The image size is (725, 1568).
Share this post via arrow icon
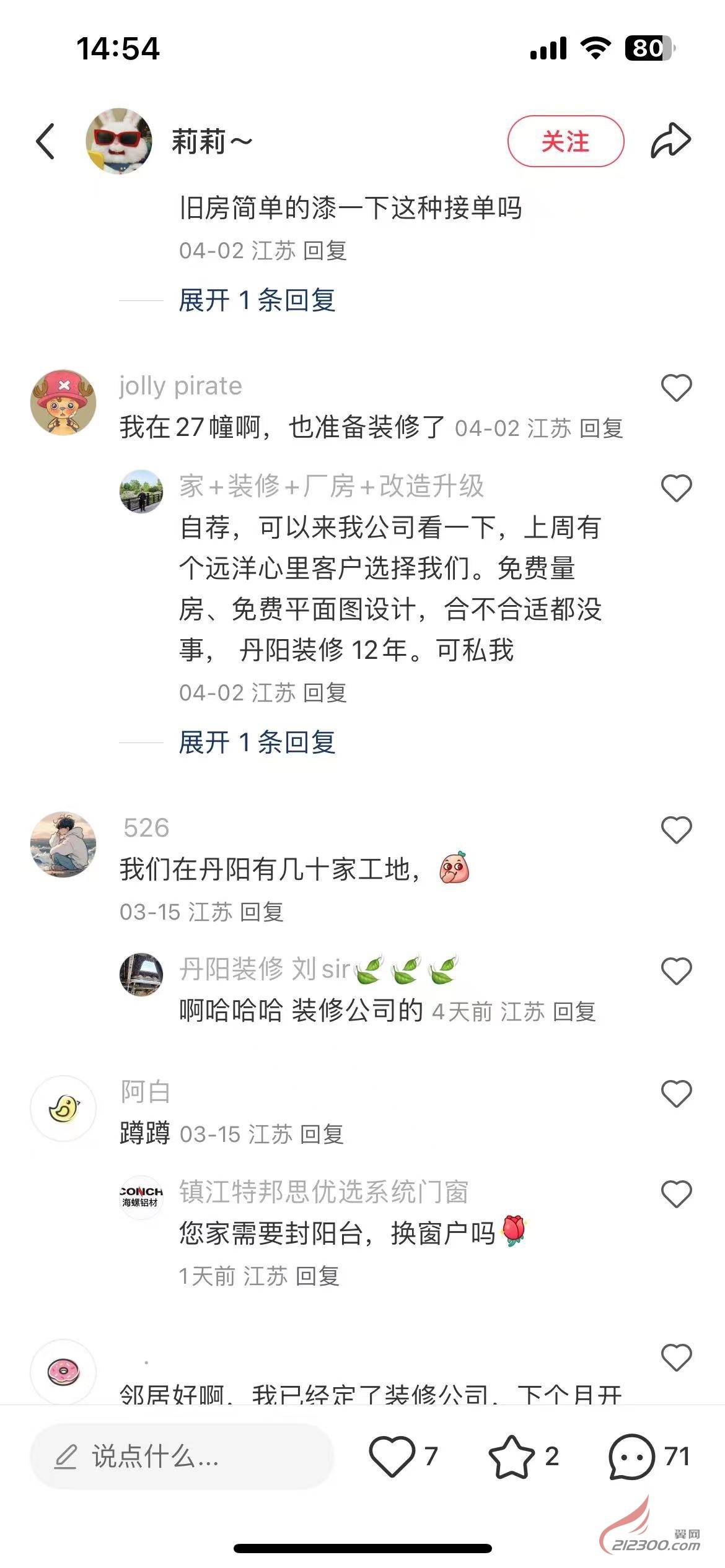[670, 141]
